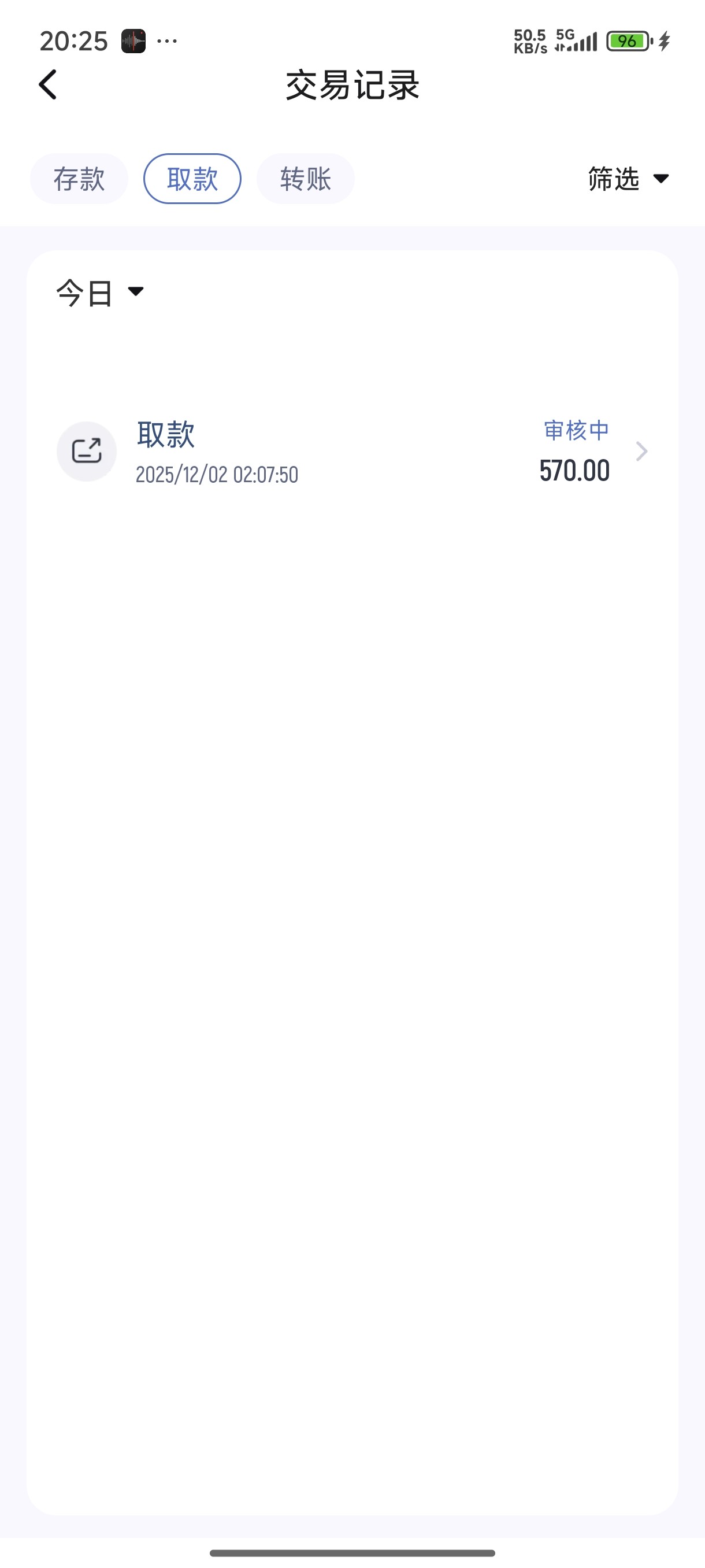
Task: Tap the 交易记录 page title
Action: click(352, 86)
